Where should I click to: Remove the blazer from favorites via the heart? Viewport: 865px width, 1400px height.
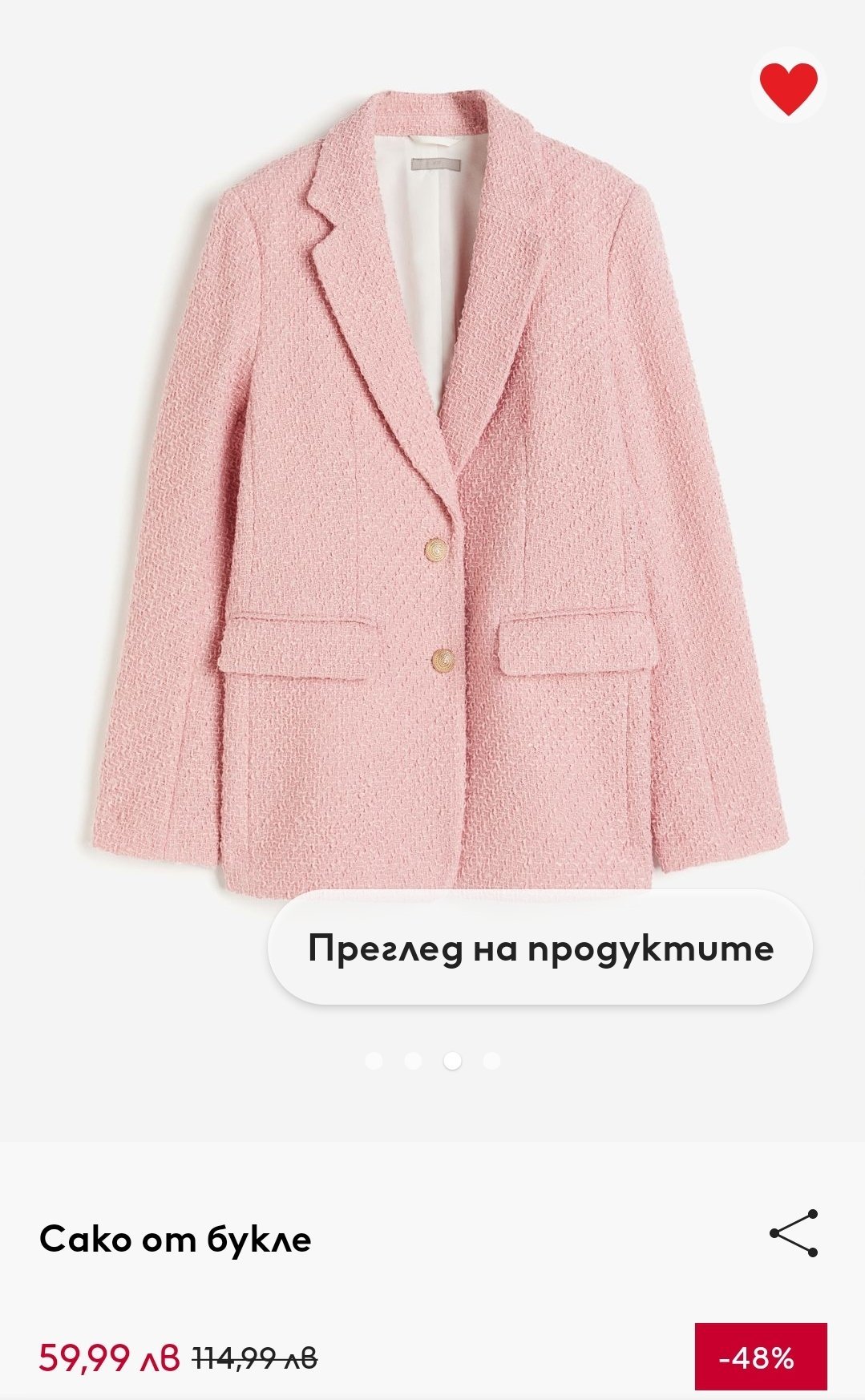click(x=788, y=87)
